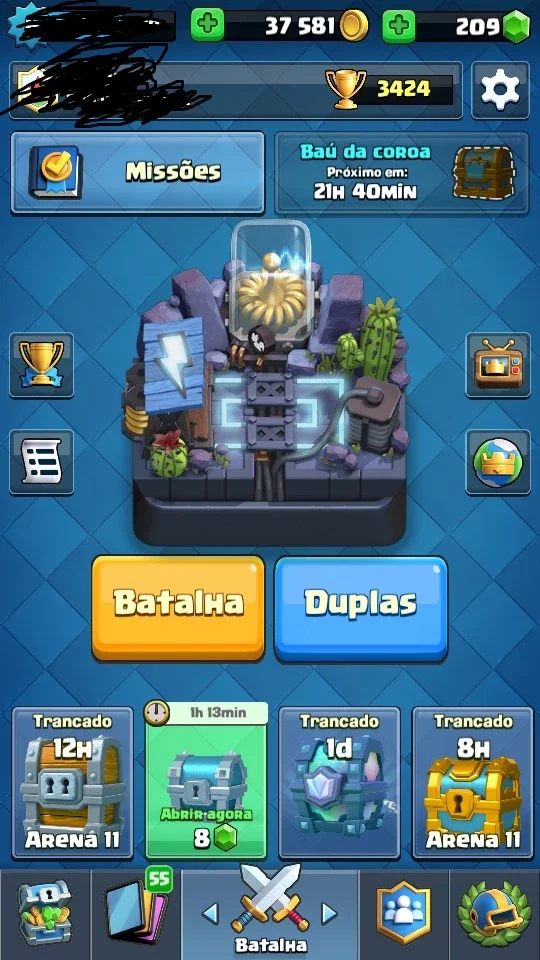Screen dimensions: 540x960
Task: Open the trophy leaderboard icon
Action: 42,365
